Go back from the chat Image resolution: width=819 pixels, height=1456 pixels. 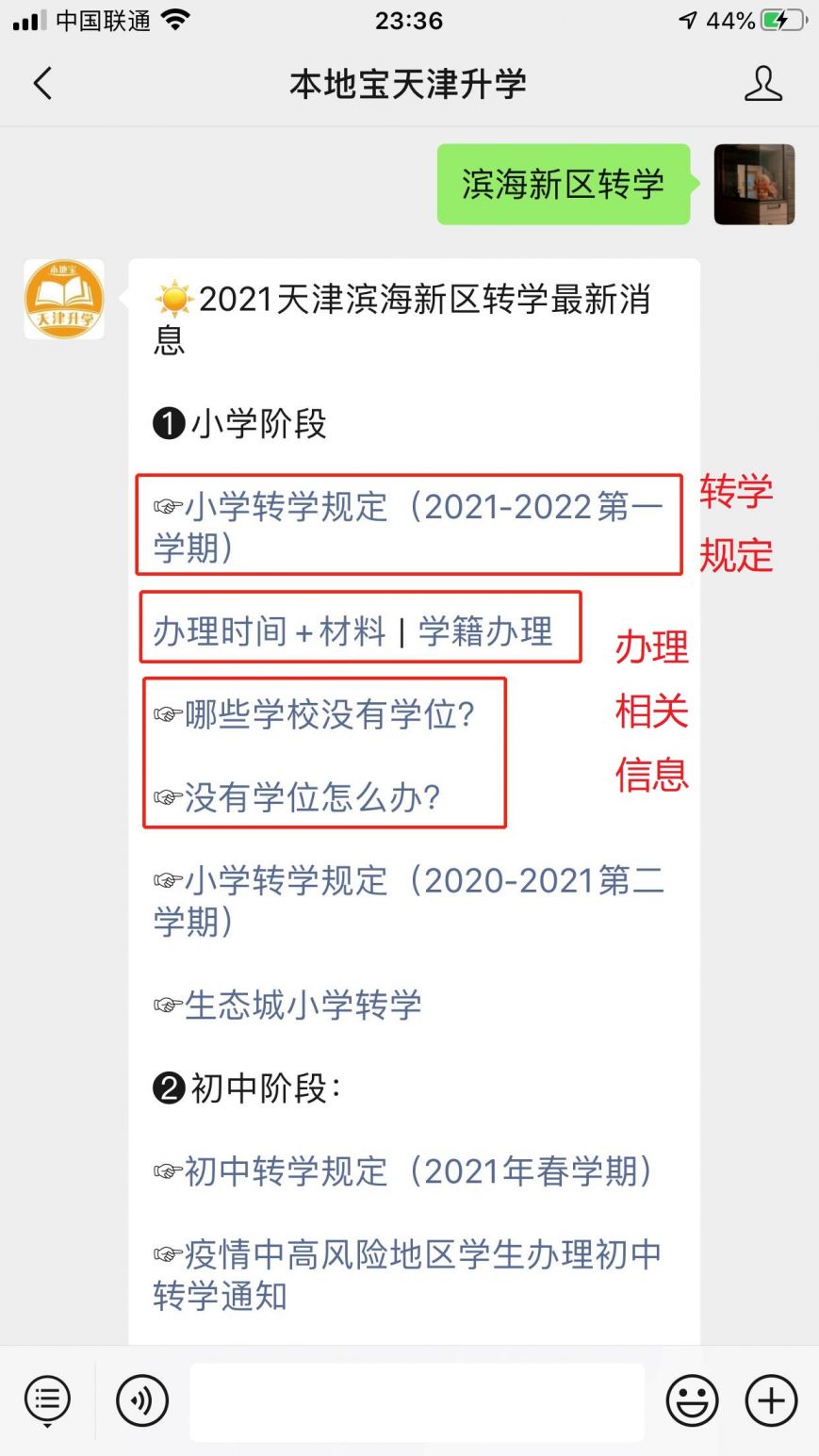42,84
